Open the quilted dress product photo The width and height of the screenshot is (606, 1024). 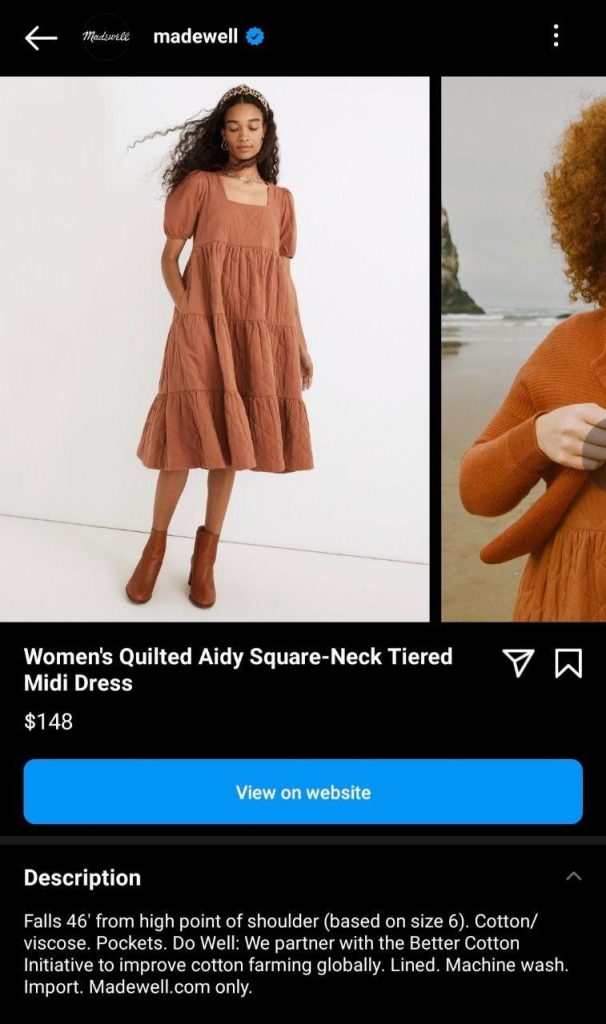point(215,349)
